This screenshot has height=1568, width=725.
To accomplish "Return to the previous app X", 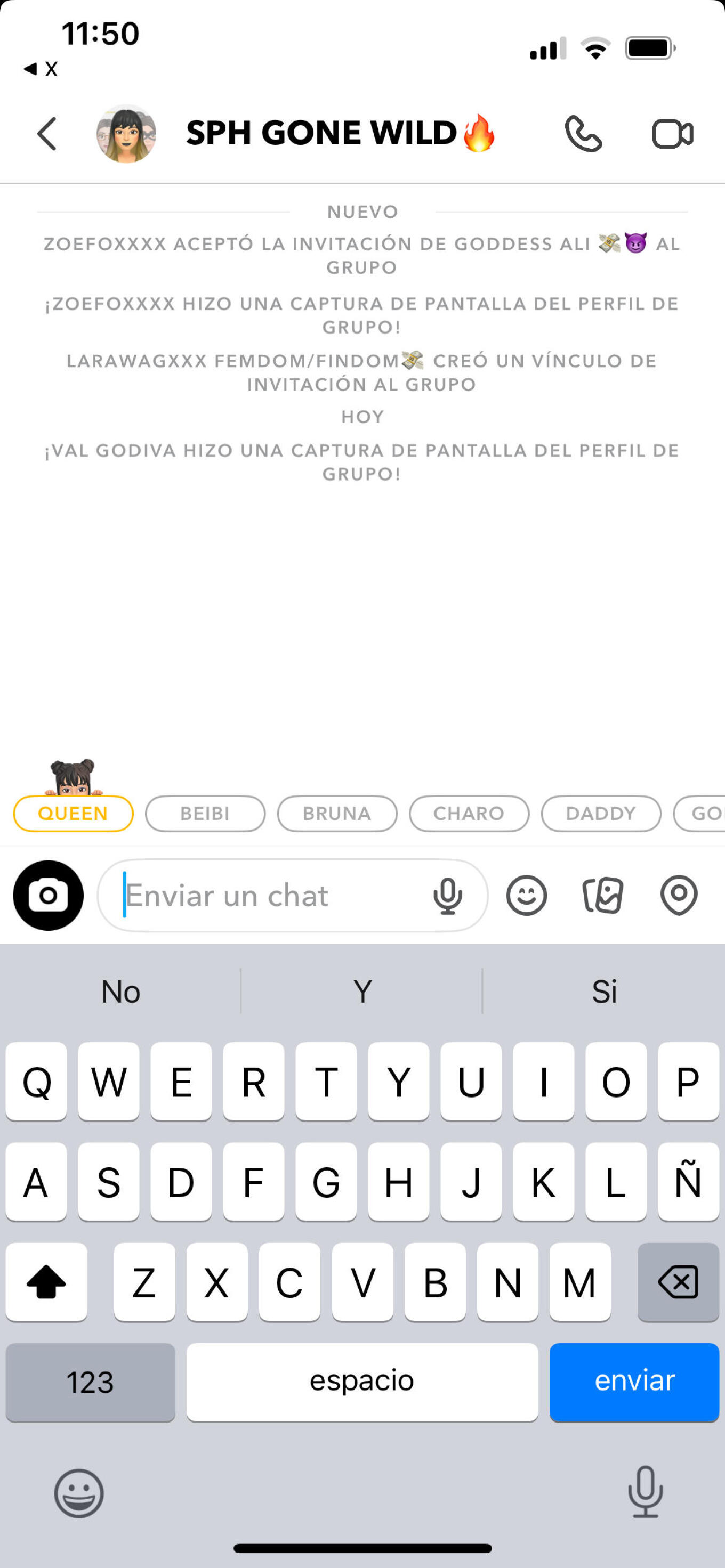I will 42,69.
